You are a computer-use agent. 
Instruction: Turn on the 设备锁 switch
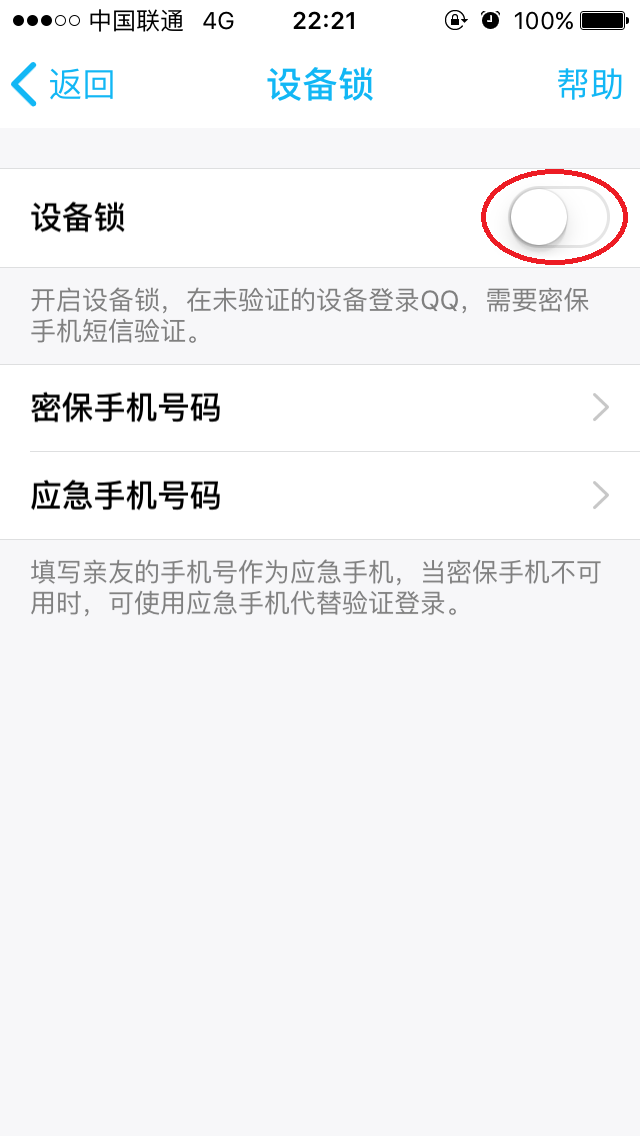click(x=558, y=217)
